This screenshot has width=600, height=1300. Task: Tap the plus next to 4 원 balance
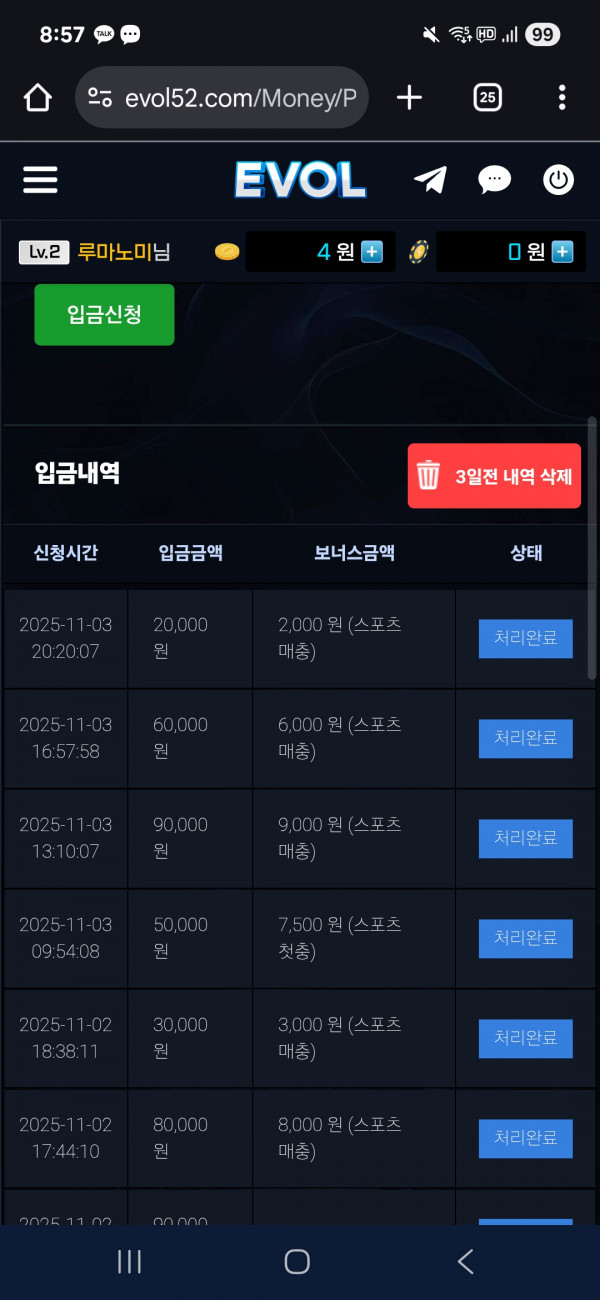pyautogui.click(x=372, y=252)
